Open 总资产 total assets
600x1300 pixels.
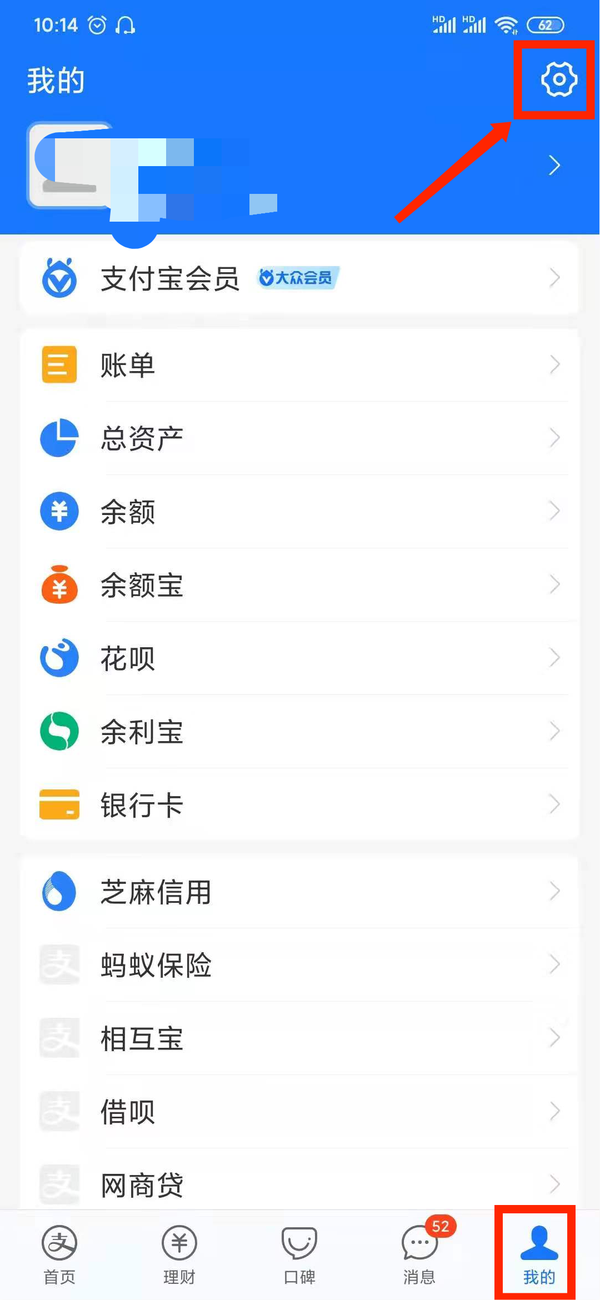click(x=300, y=439)
